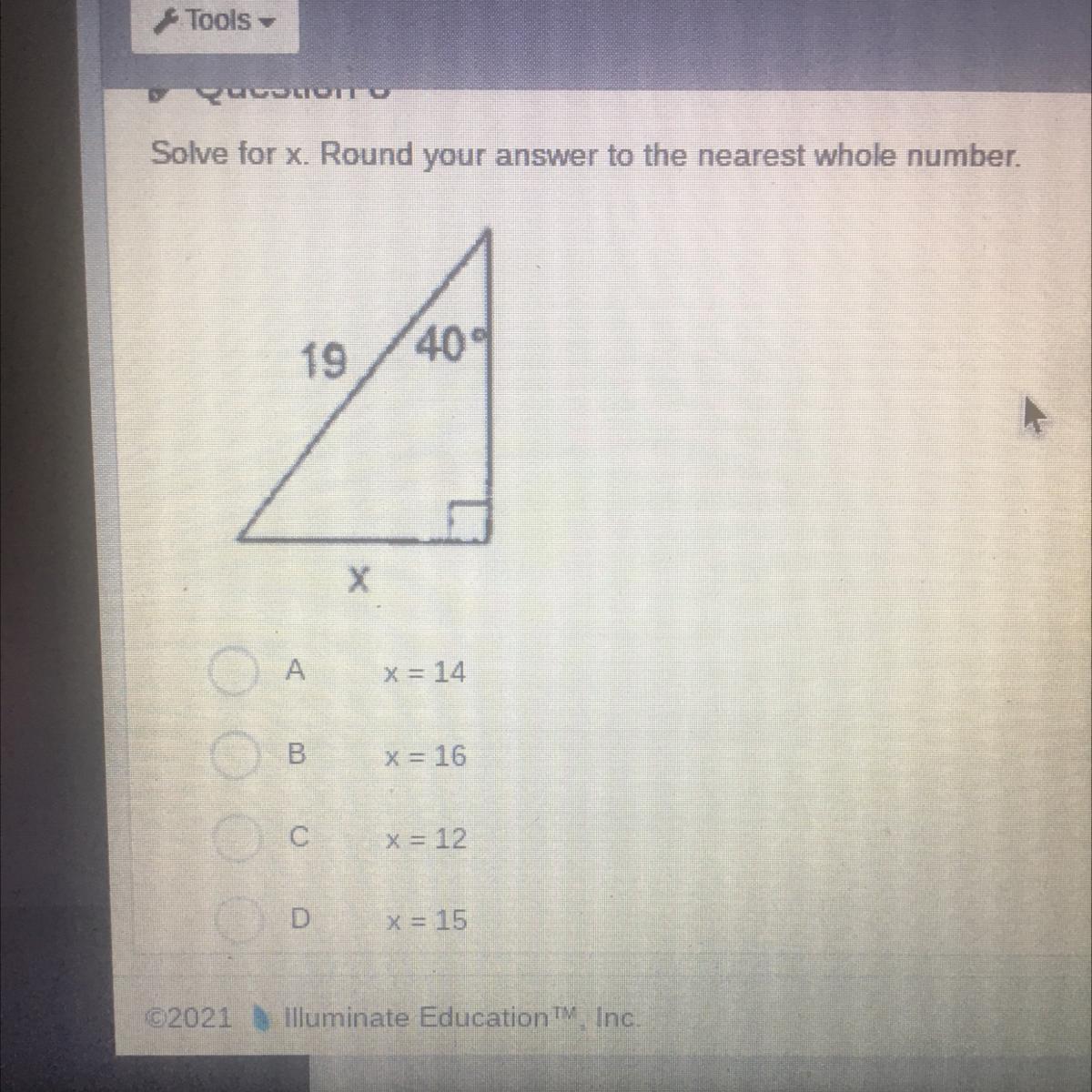Open the Tools dropdown menu
The width and height of the screenshot is (1092, 1092).
[x=216, y=20]
